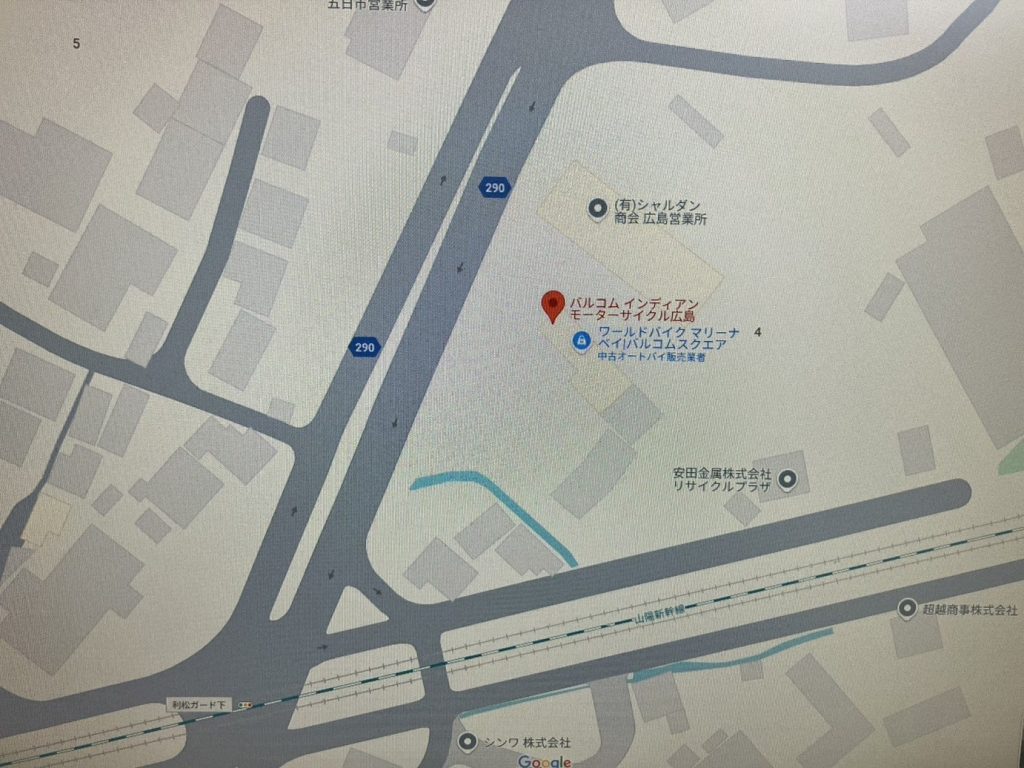Tap the 五日市営業所 marker

click(x=427, y=4)
